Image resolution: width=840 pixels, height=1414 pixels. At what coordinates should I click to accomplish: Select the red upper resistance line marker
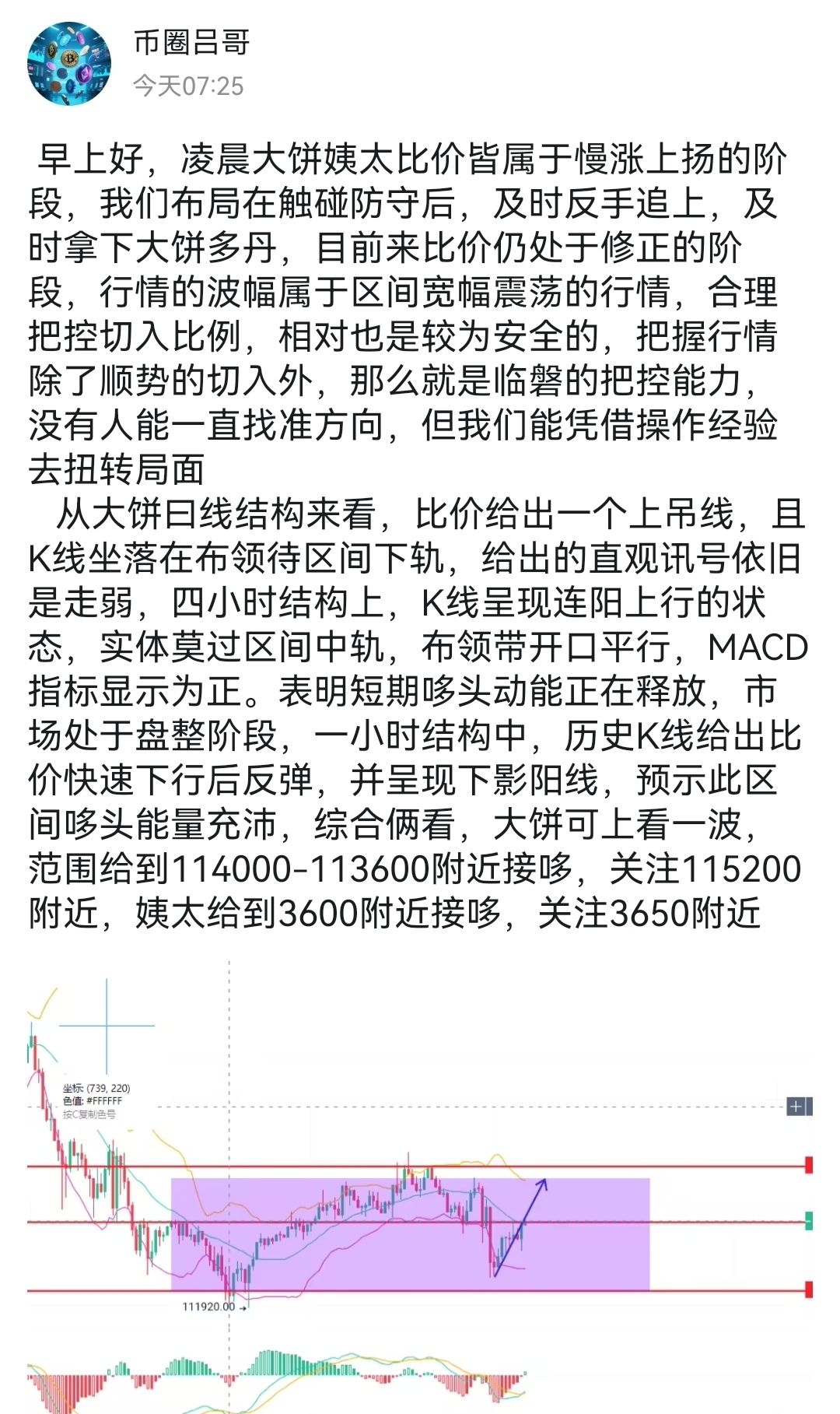pos(809,1165)
